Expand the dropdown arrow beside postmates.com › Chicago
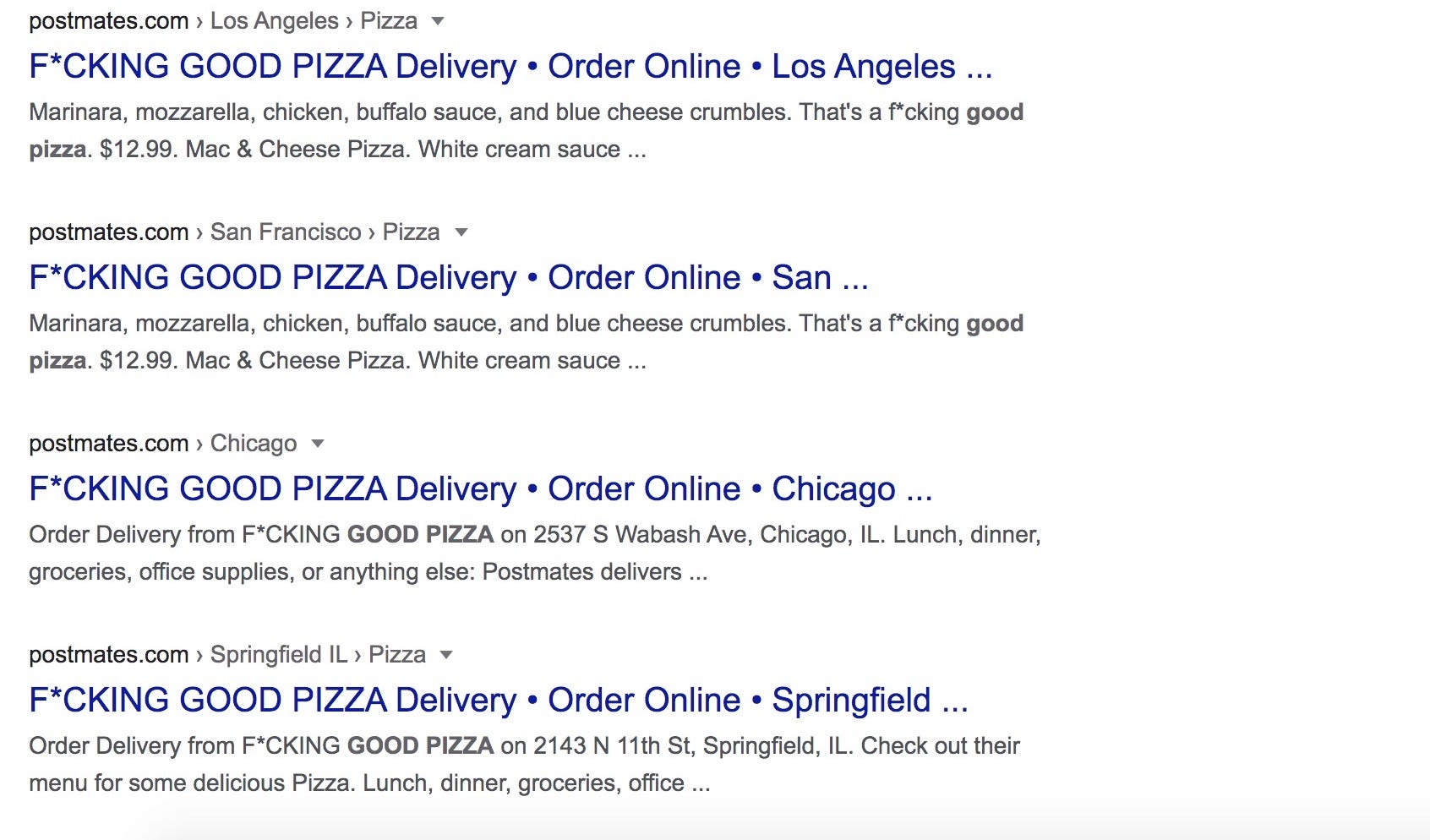Screen dimensions: 1430x840 318,444
